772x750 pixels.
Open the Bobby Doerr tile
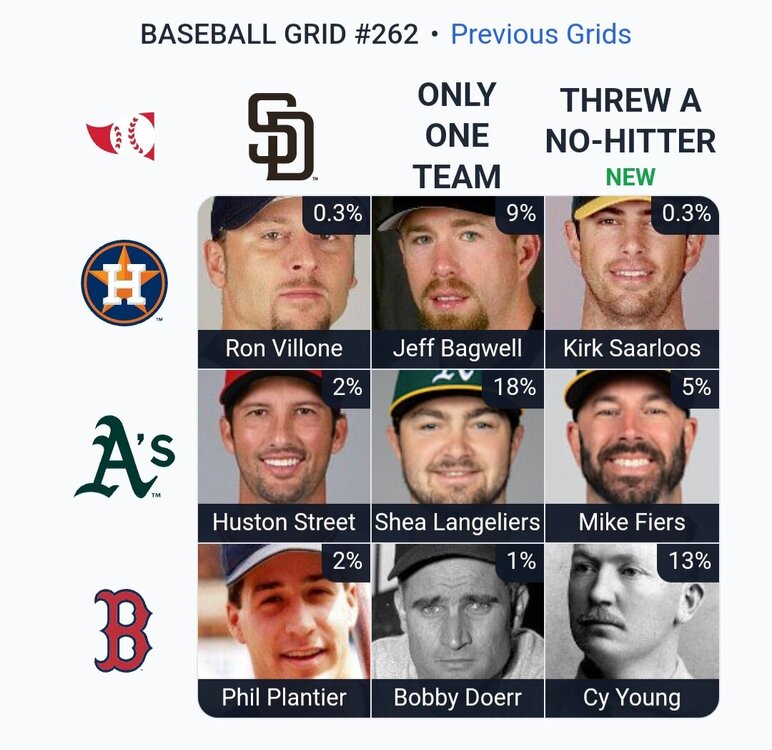(x=457, y=629)
